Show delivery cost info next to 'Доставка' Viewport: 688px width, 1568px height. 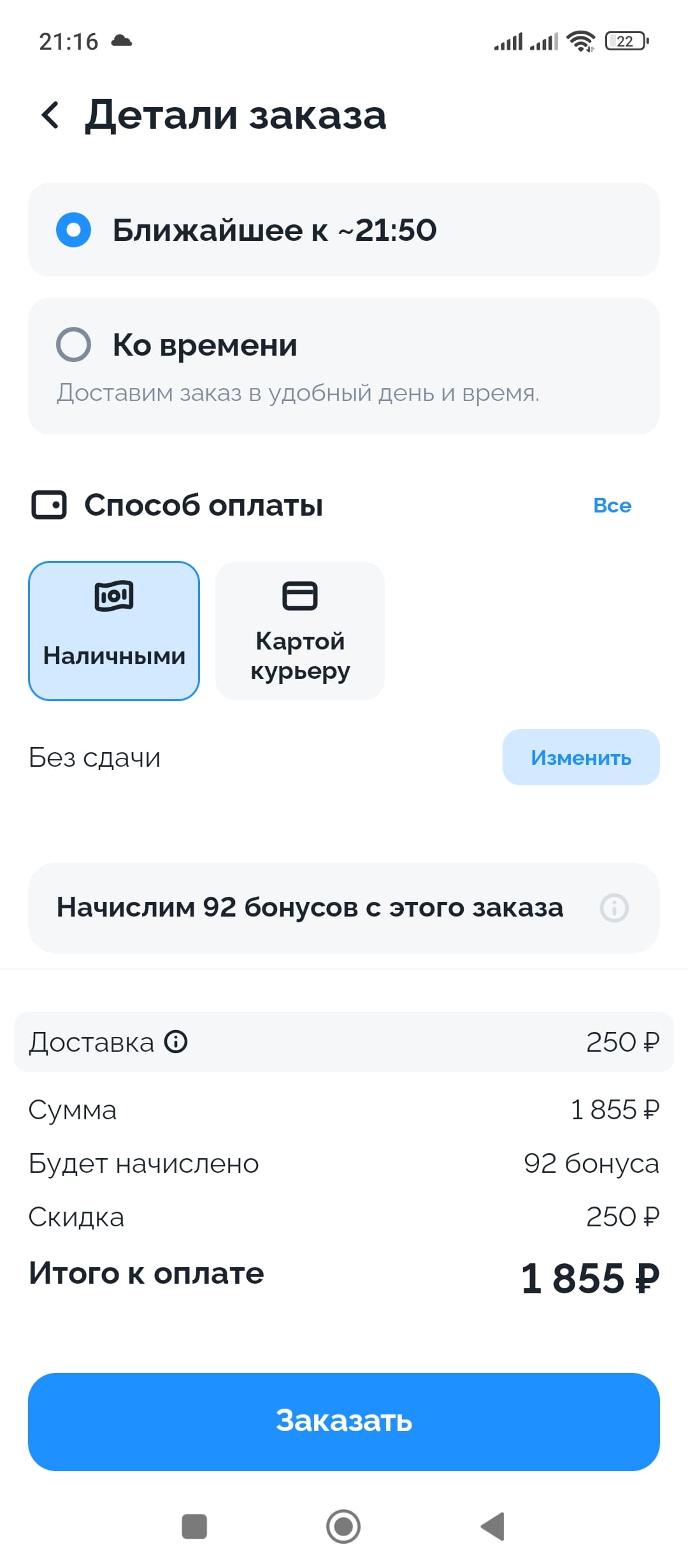(176, 1042)
